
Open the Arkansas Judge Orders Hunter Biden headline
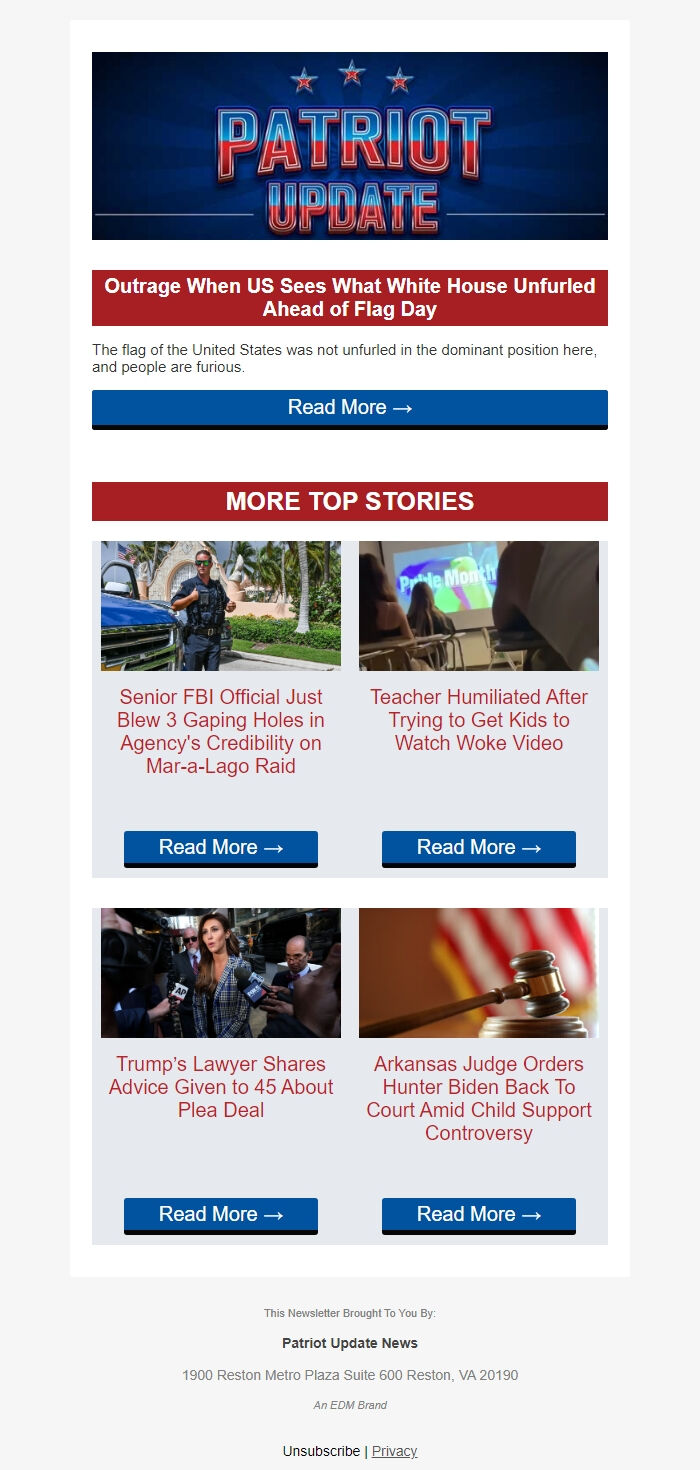[x=479, y=1098]
